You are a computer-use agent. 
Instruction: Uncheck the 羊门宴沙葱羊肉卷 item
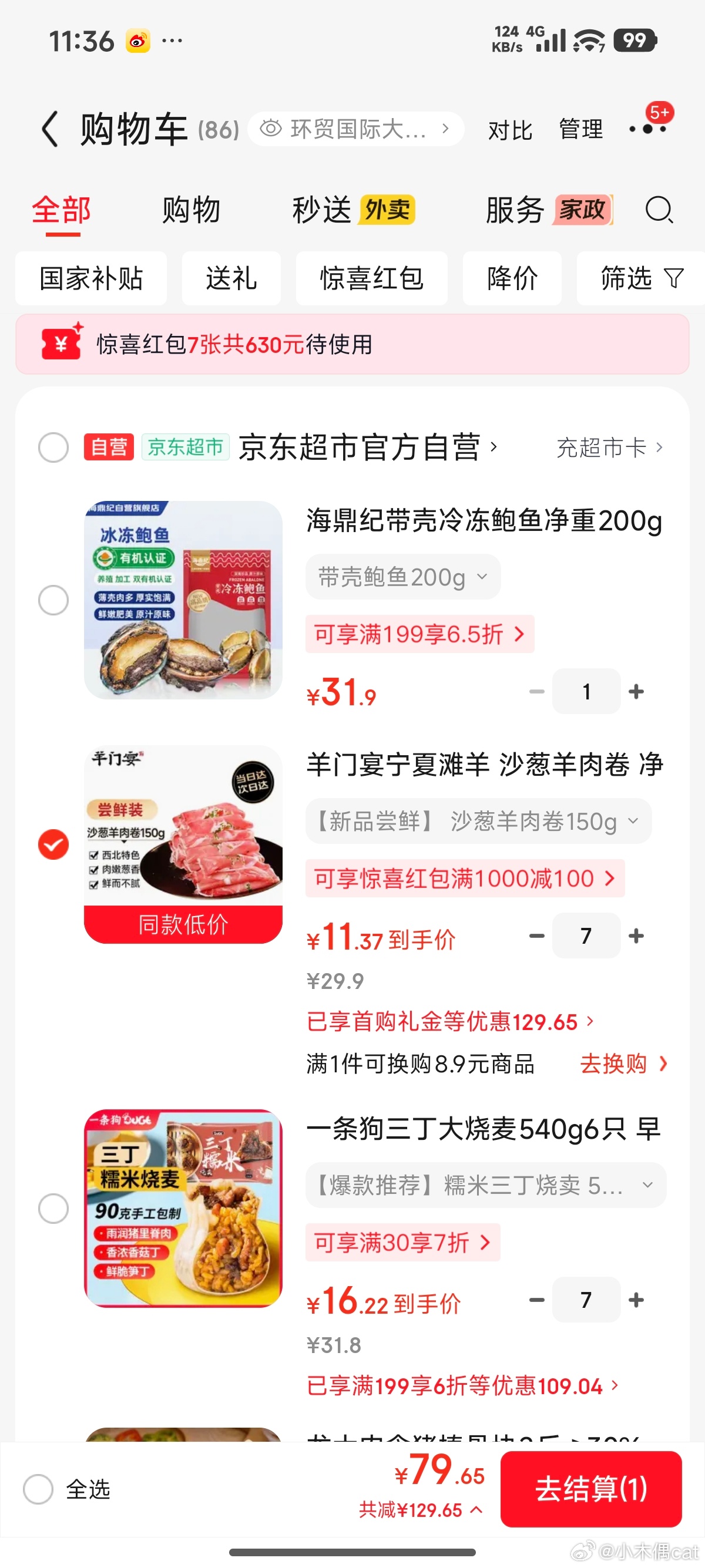tap(53, 844)
